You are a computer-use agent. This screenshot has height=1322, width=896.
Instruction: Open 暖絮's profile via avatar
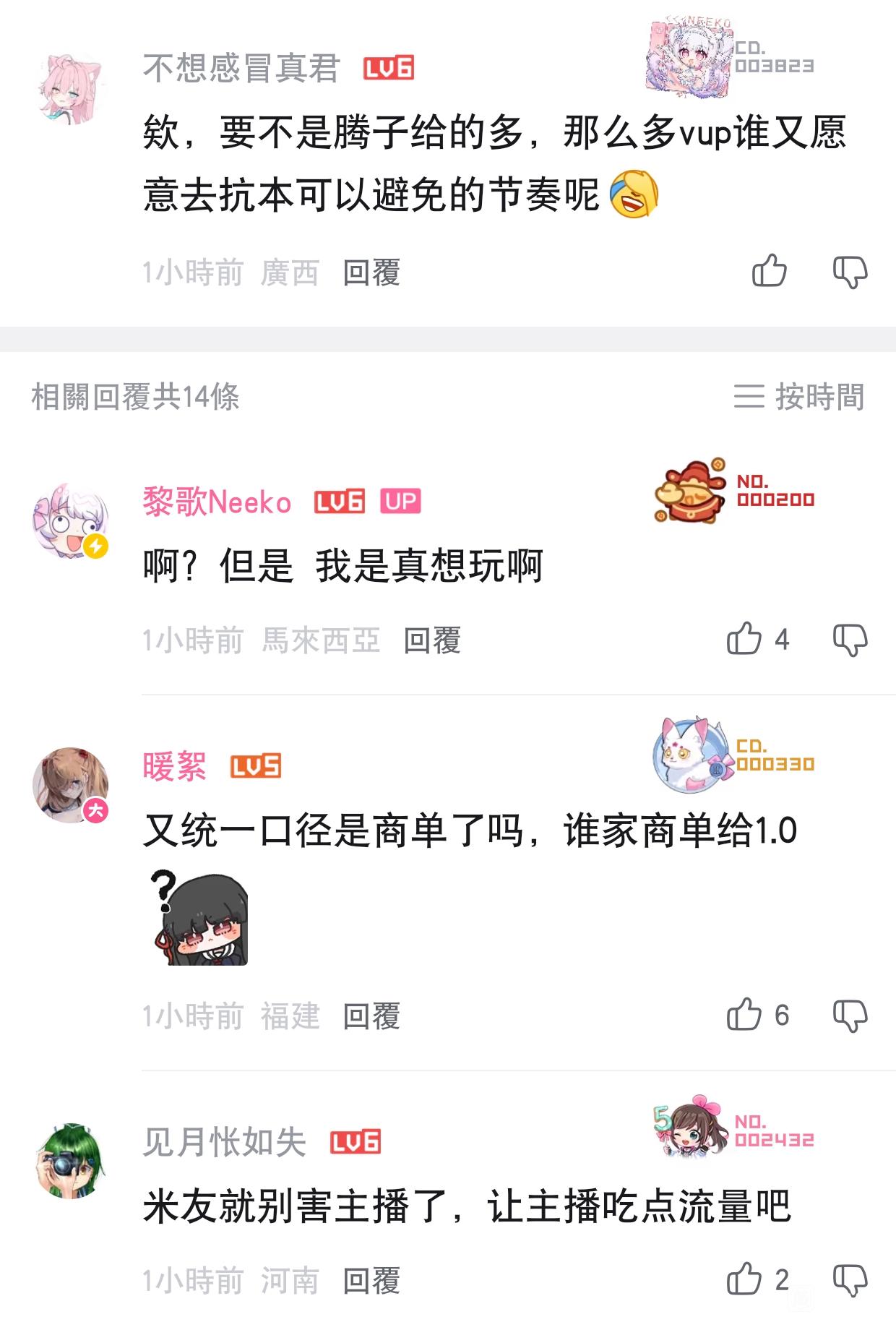71,785
